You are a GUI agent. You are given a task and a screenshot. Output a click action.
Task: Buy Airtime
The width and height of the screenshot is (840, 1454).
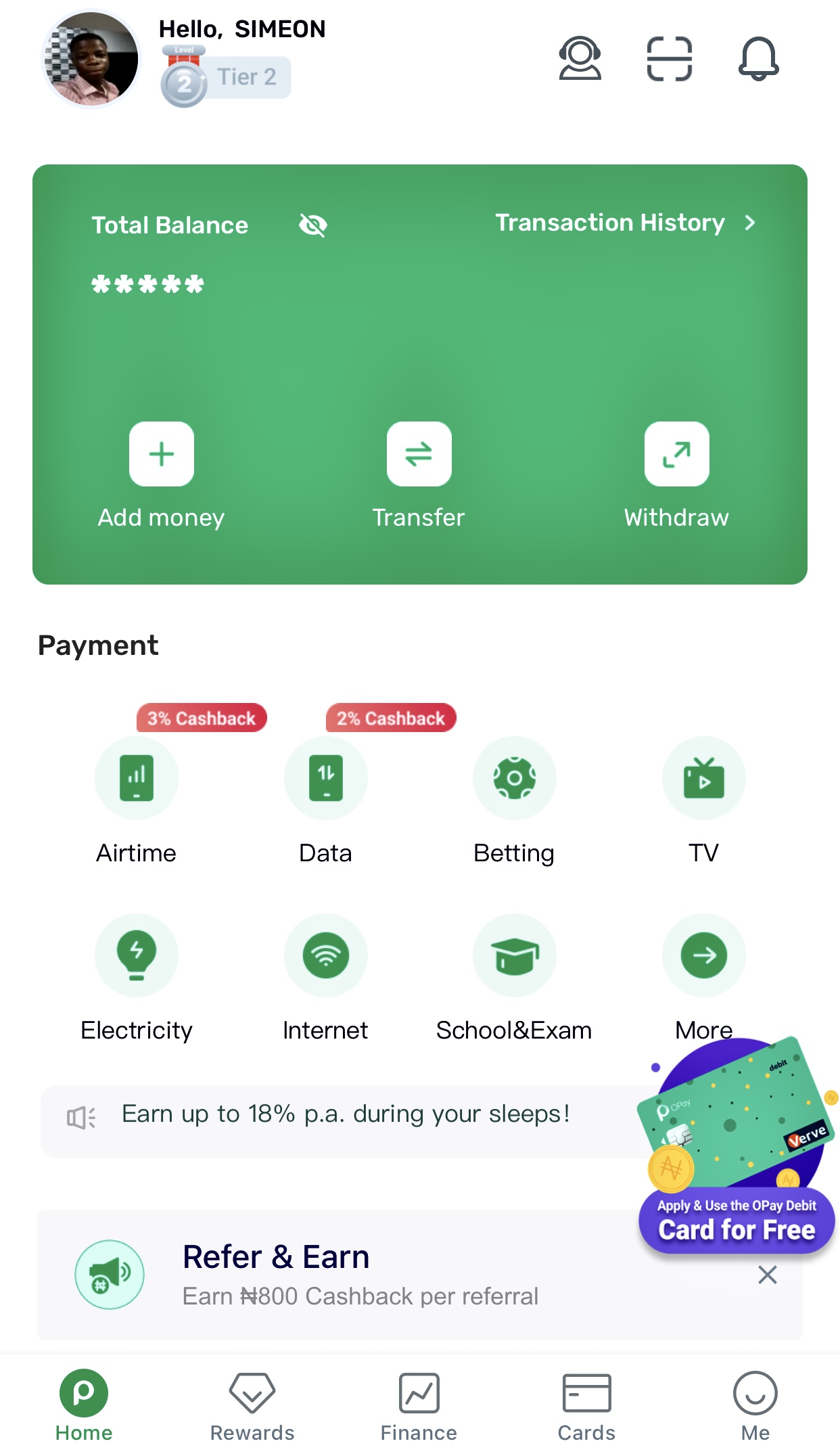[137, 778]
